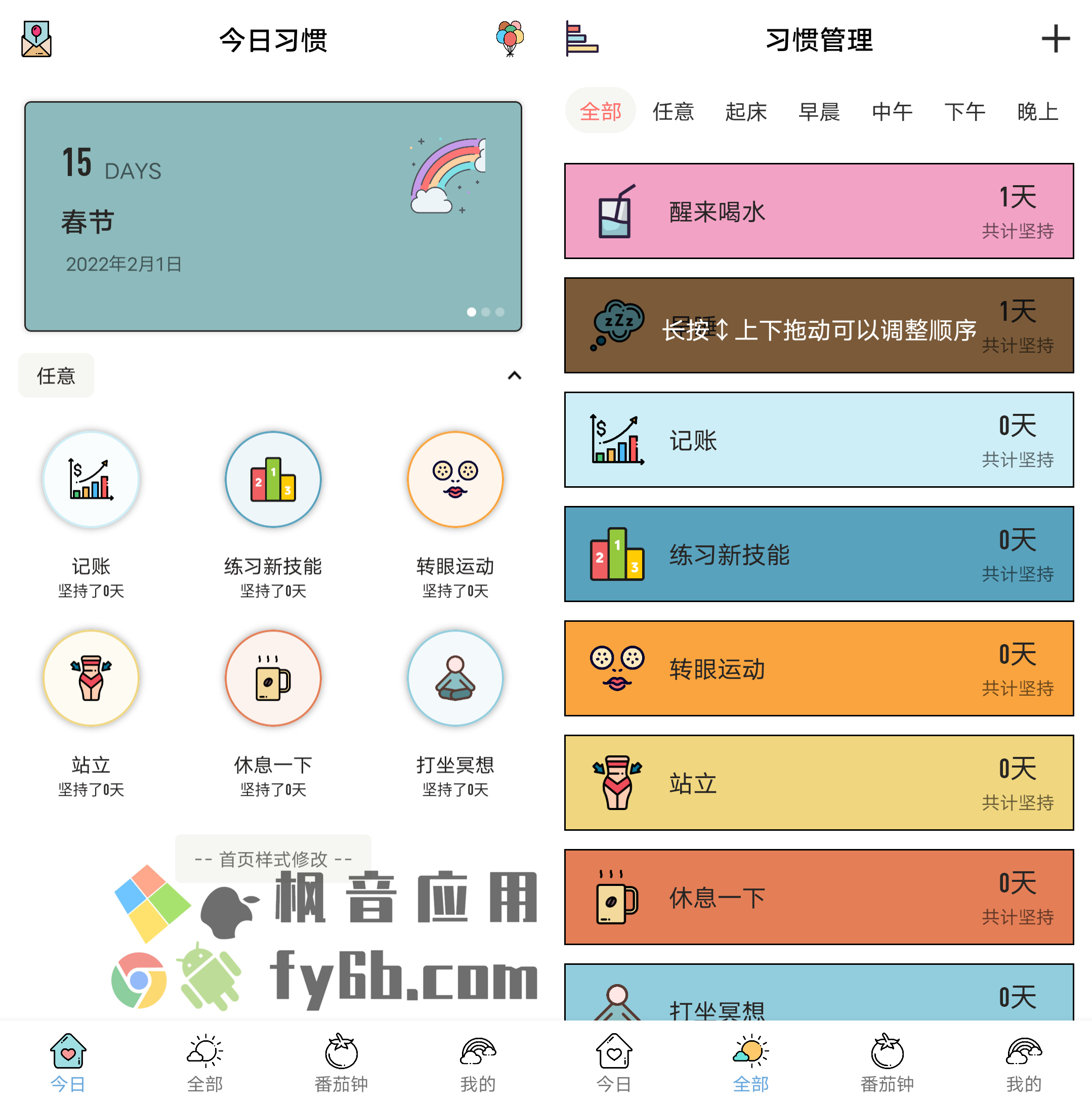Select the 全部 filter chip at the top

tap(600, 111)
